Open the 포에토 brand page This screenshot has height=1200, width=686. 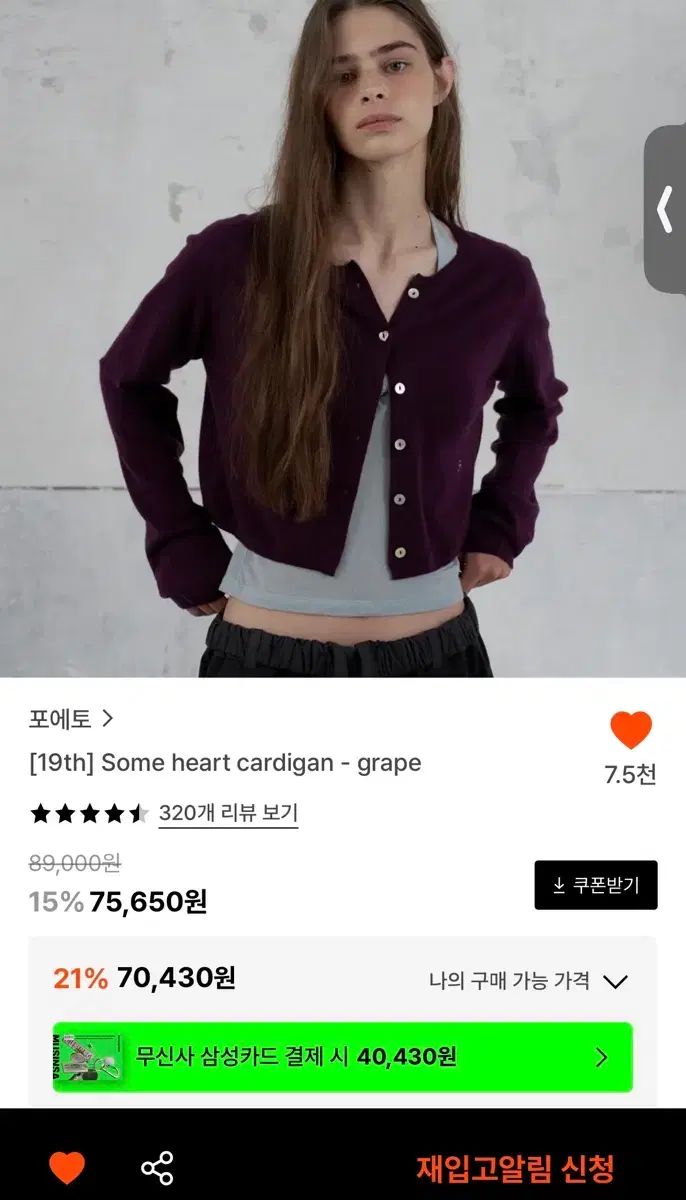(71, 718)
